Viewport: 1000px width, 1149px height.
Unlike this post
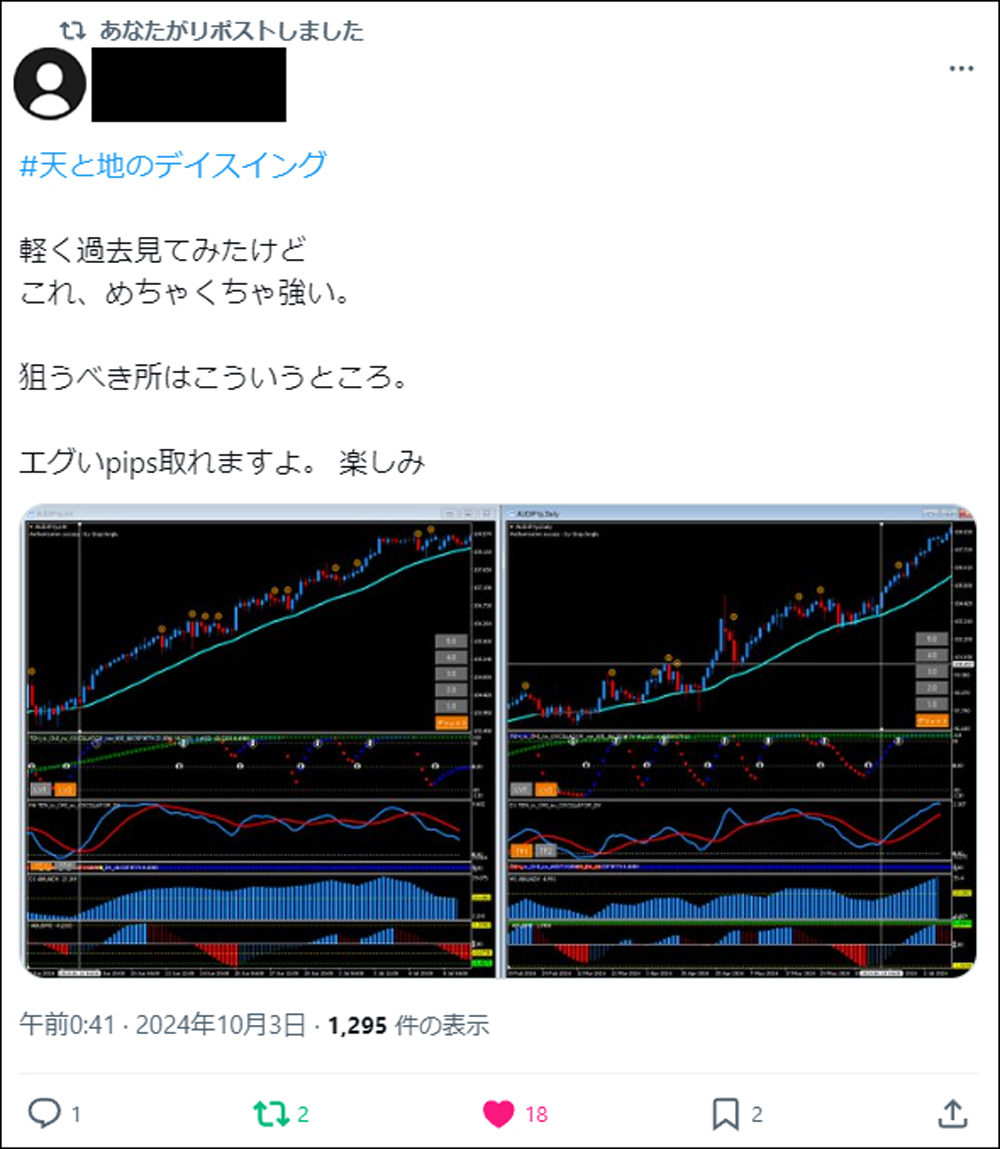click(500, 1112)
